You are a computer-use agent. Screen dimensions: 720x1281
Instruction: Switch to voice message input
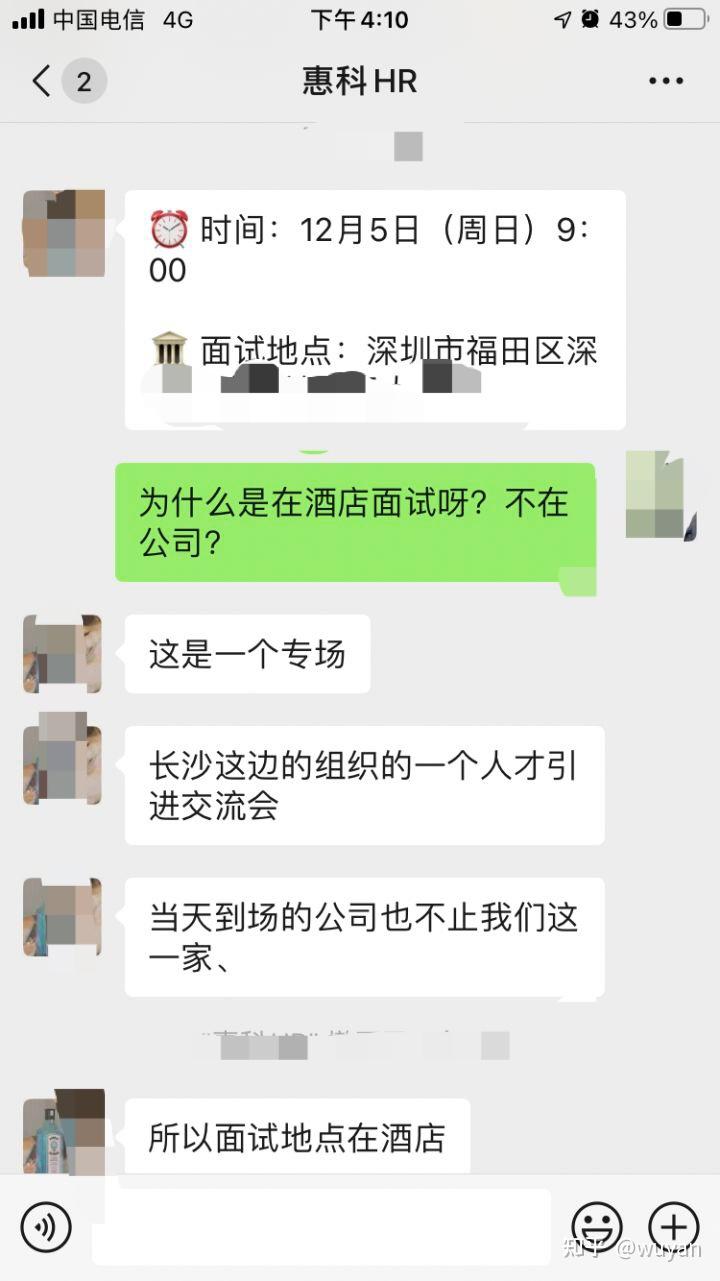point(46,1227)
